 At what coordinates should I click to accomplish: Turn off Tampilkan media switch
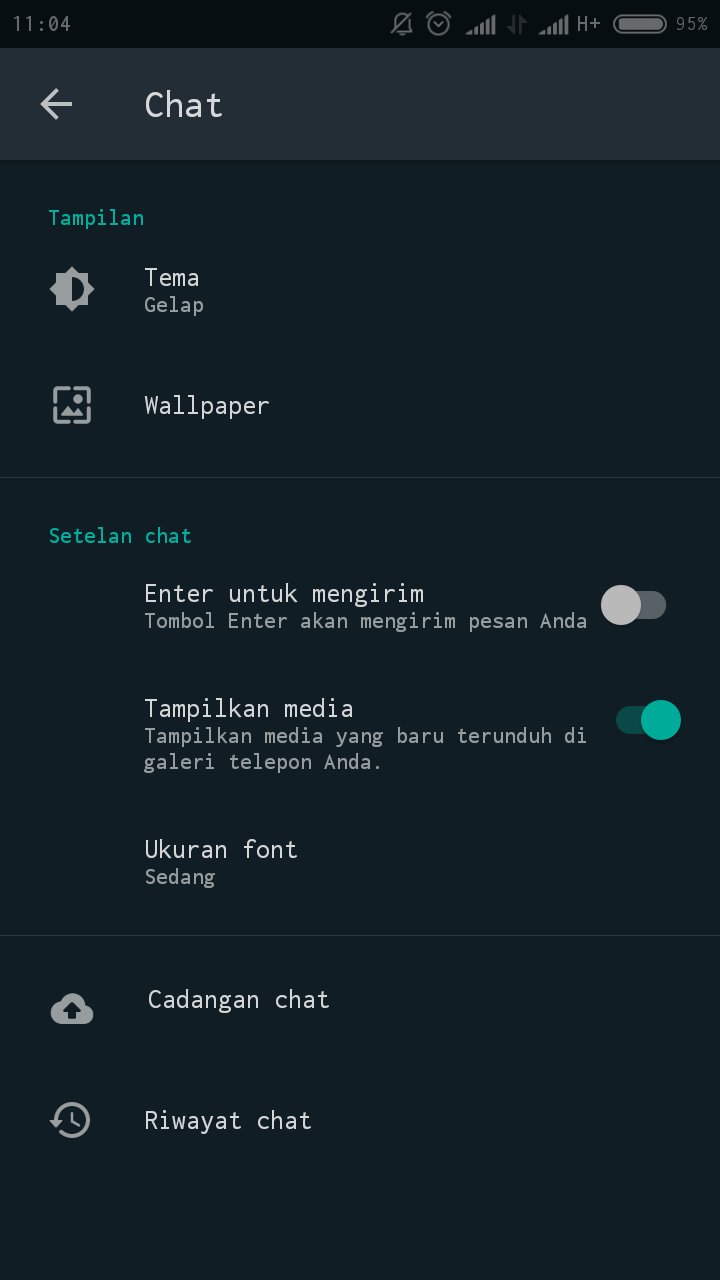[648, 720]
